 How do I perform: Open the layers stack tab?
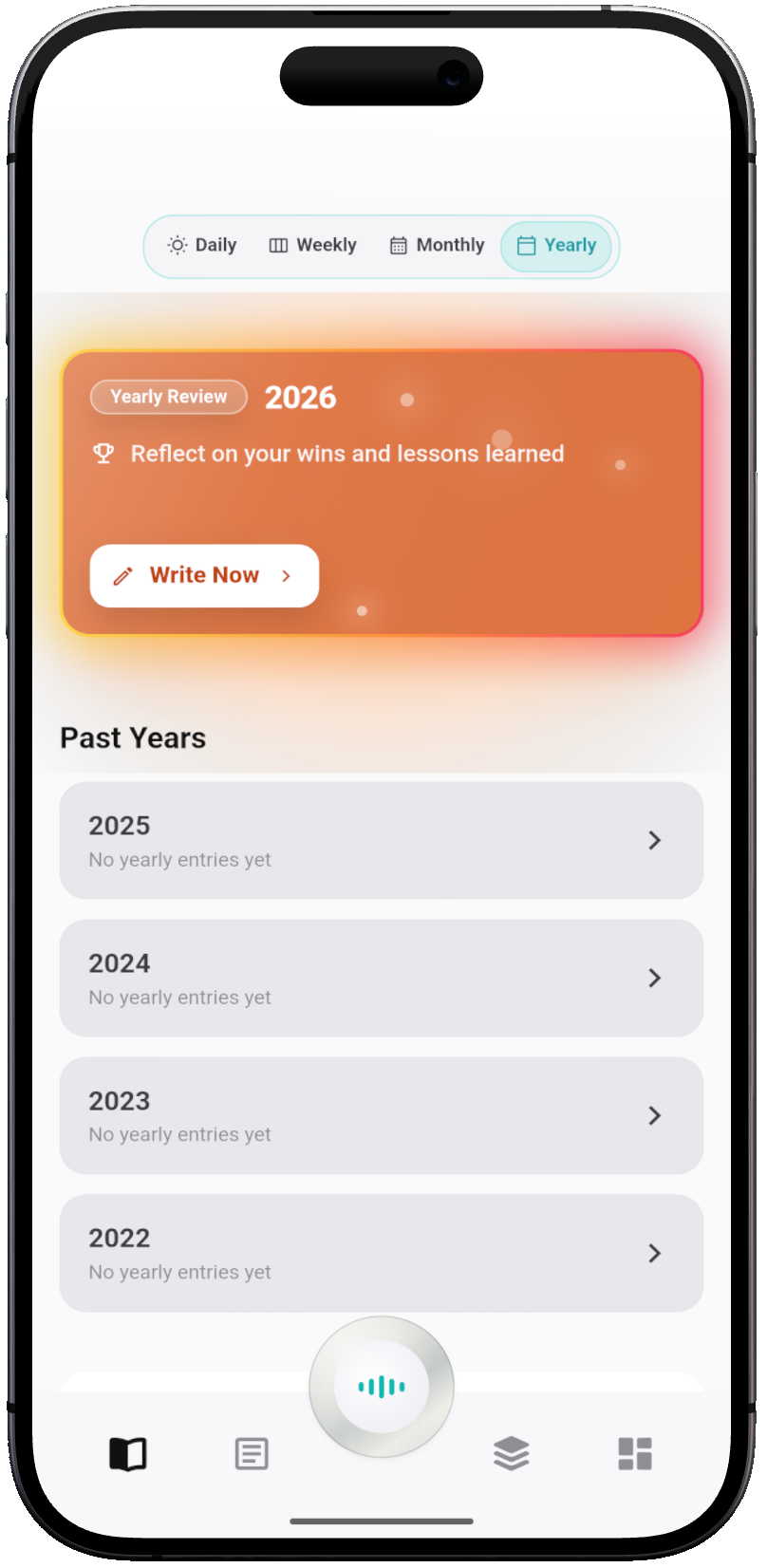click(x=512, y=1453)
